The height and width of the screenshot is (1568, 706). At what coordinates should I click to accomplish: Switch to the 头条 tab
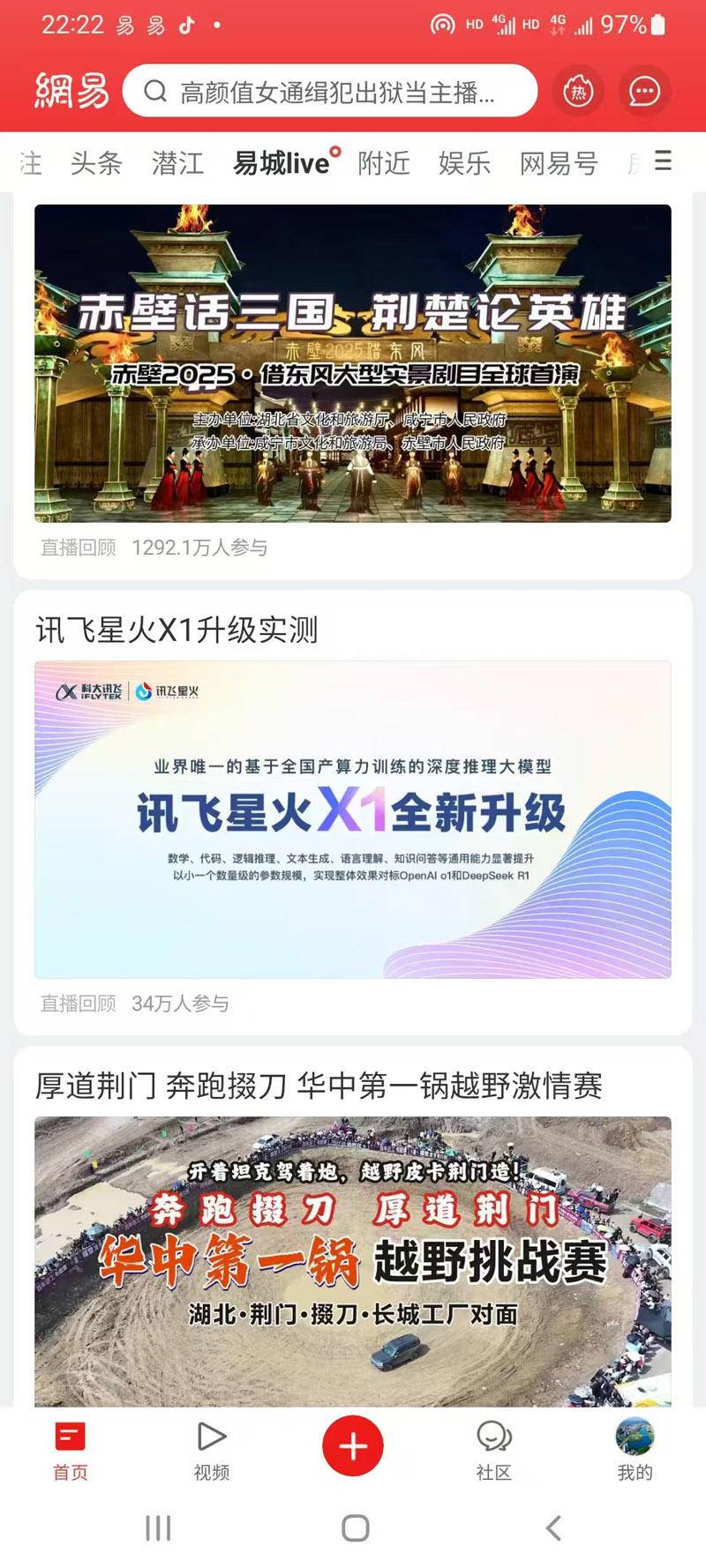(x=96, y=163)
